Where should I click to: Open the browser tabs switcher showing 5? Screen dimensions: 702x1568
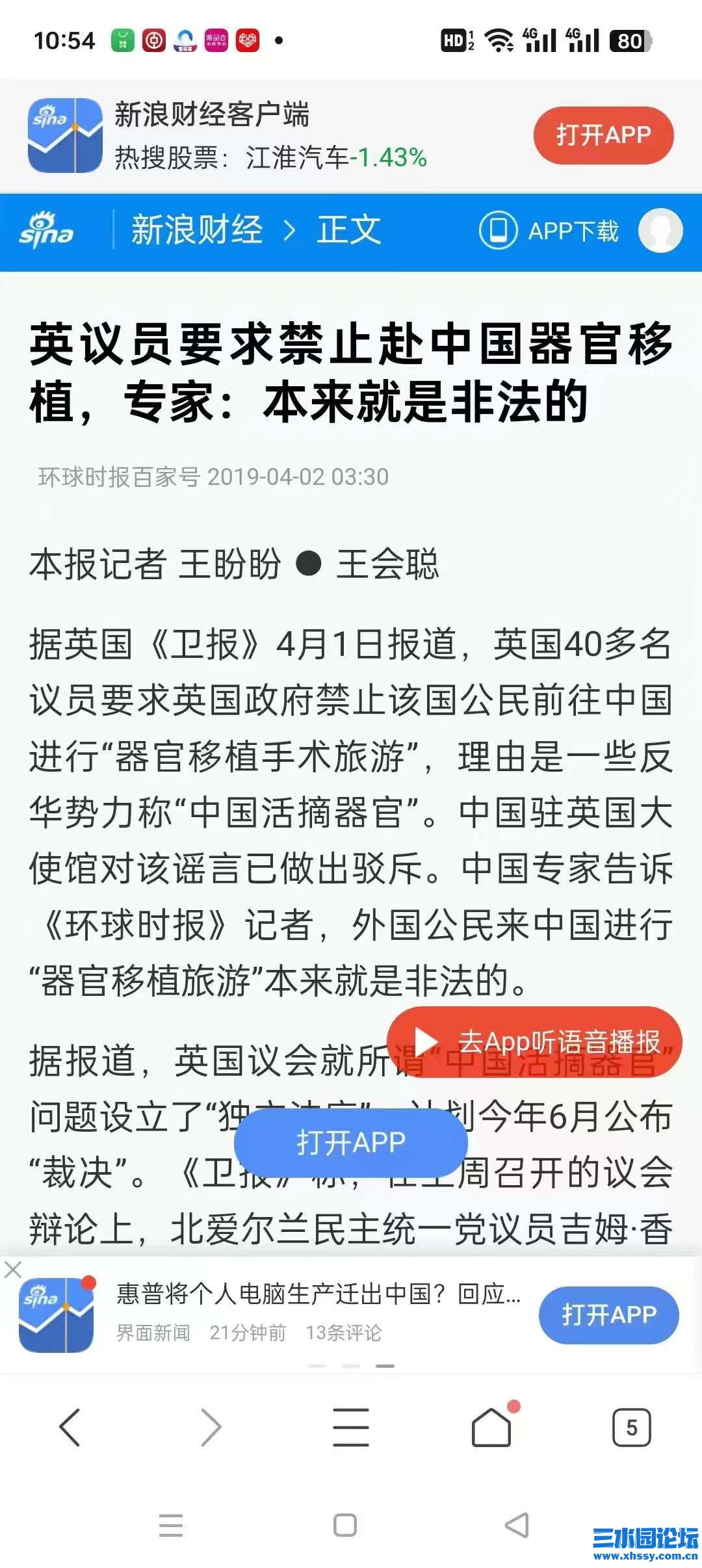coord(631,1428)
